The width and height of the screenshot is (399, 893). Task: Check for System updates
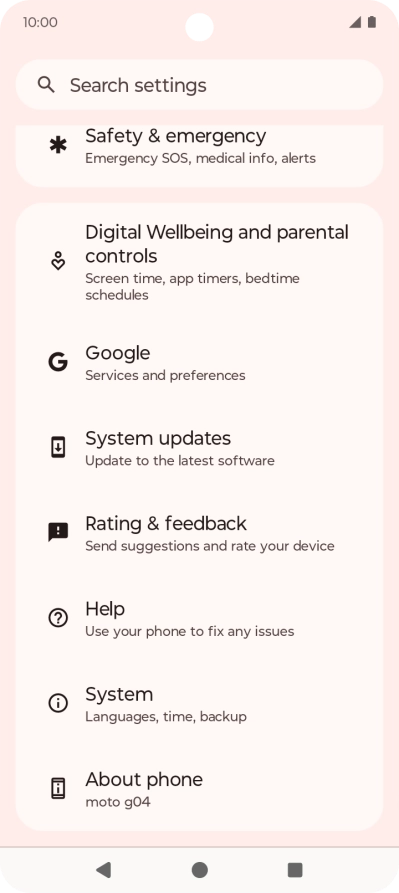click(x=199, y=448)
